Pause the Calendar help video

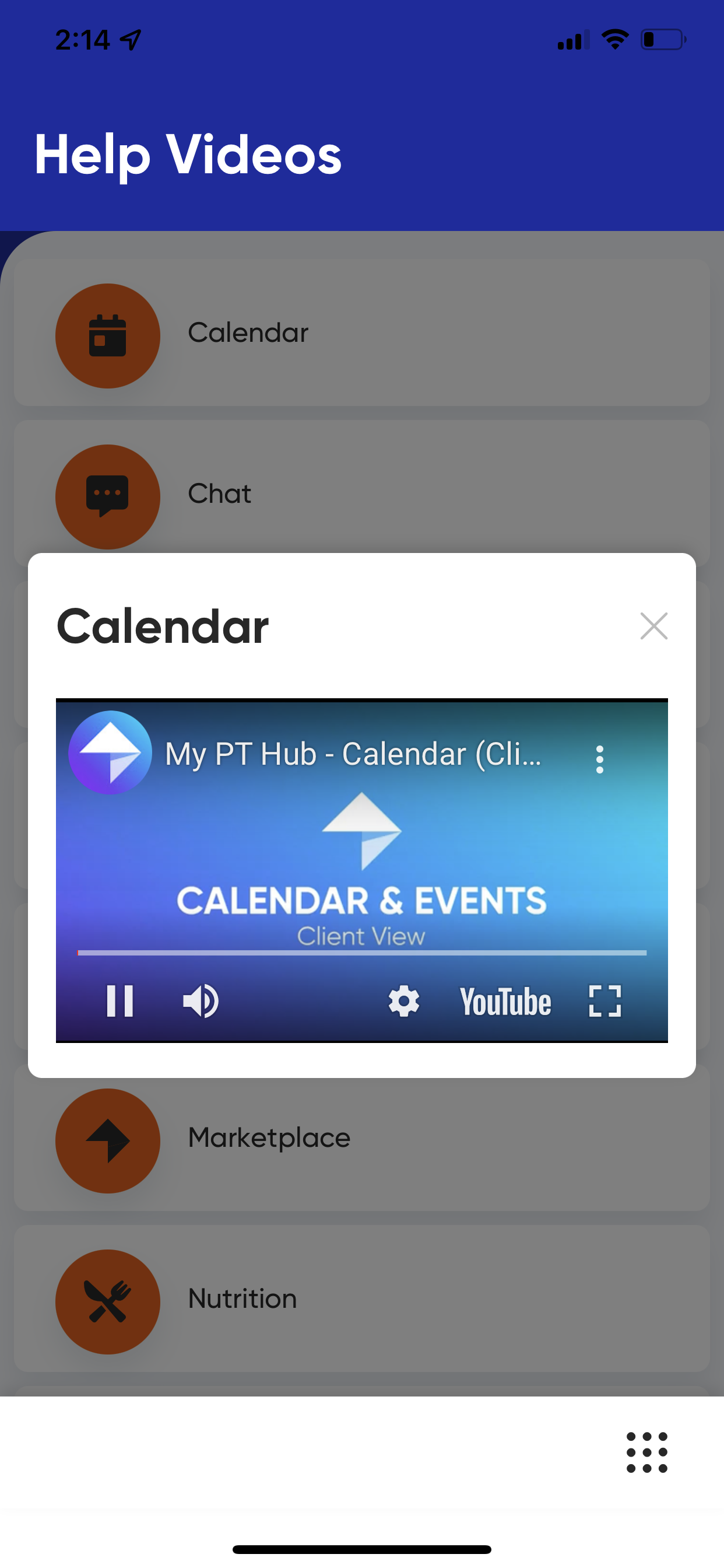(x=120, y=1000)
